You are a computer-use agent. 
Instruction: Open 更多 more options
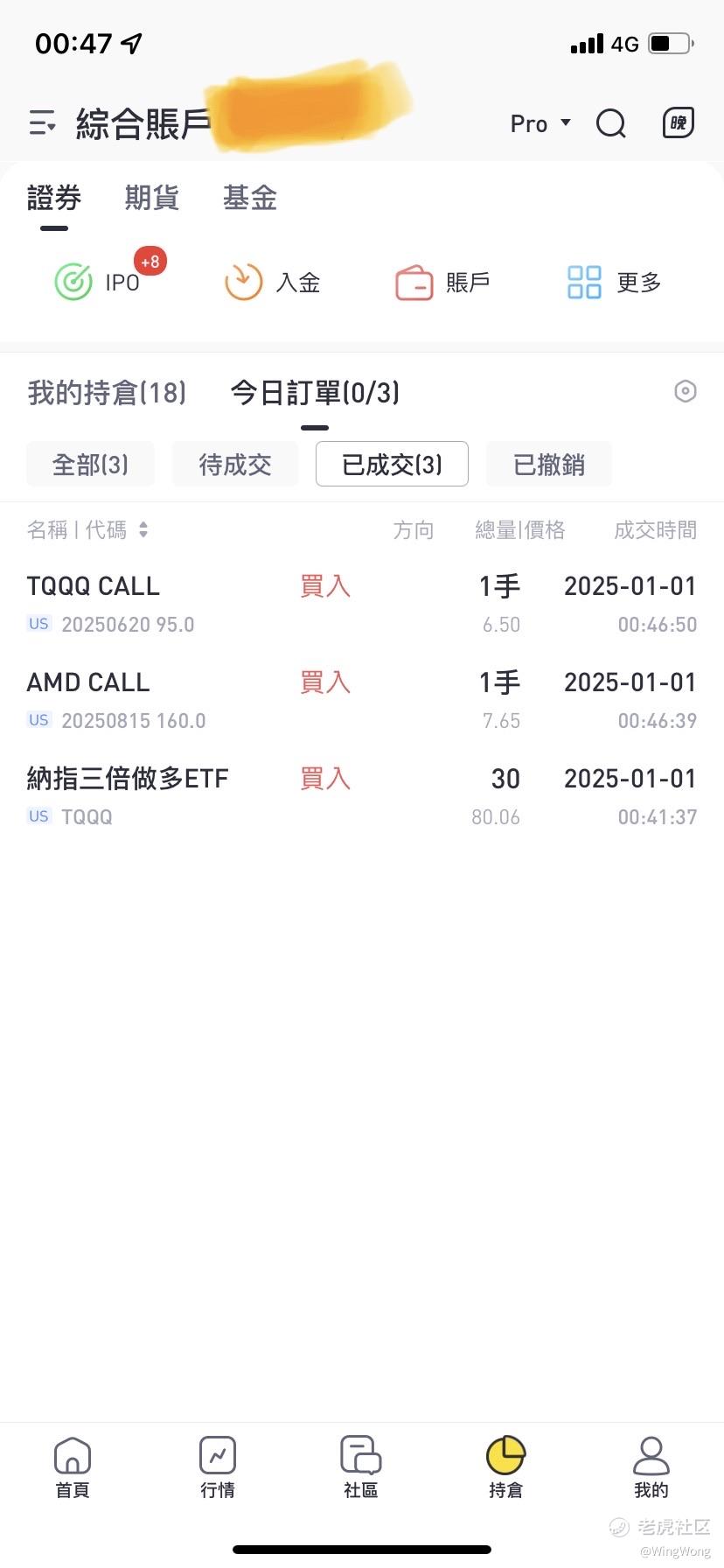pyautogui.click(x=614, y=283)
